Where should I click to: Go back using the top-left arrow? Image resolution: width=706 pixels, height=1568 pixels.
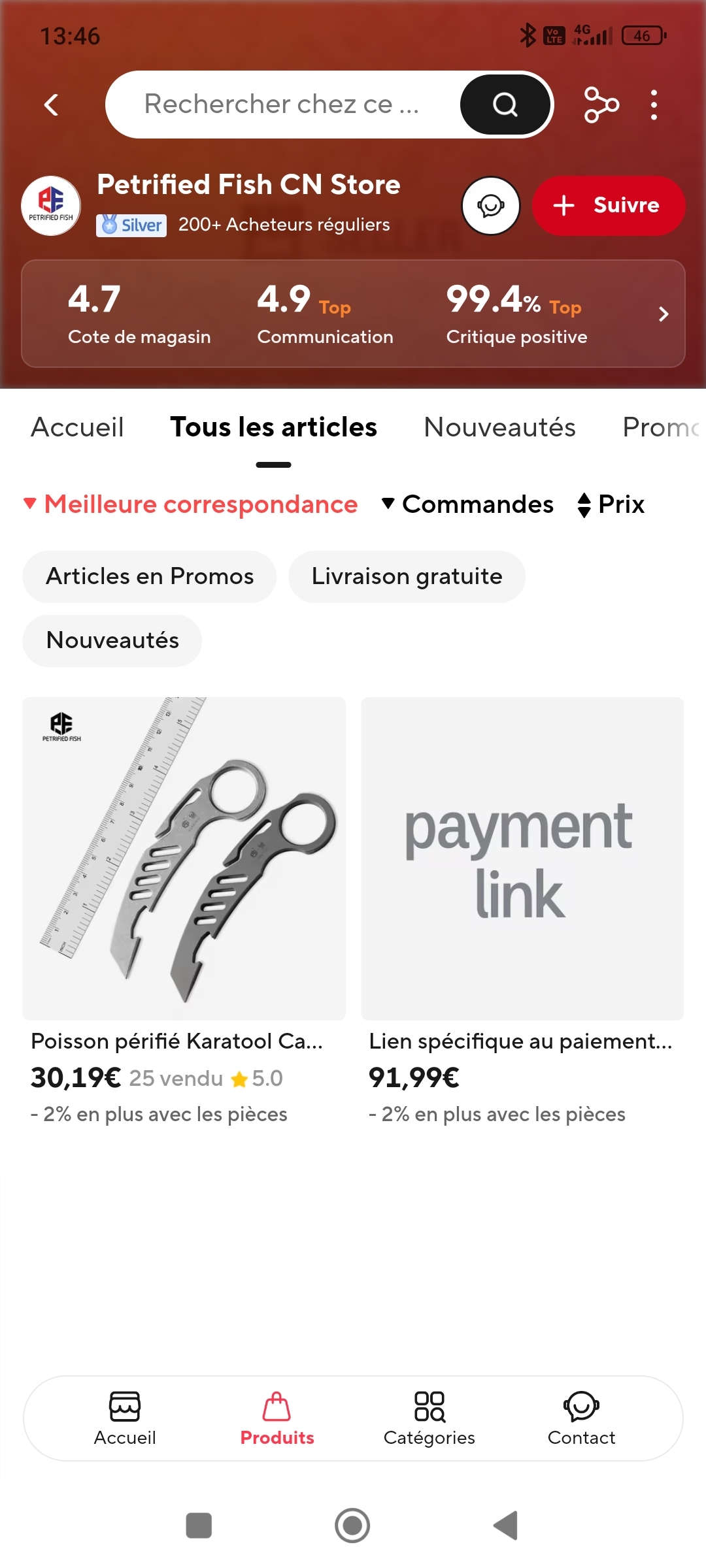[x=51, y=105]
